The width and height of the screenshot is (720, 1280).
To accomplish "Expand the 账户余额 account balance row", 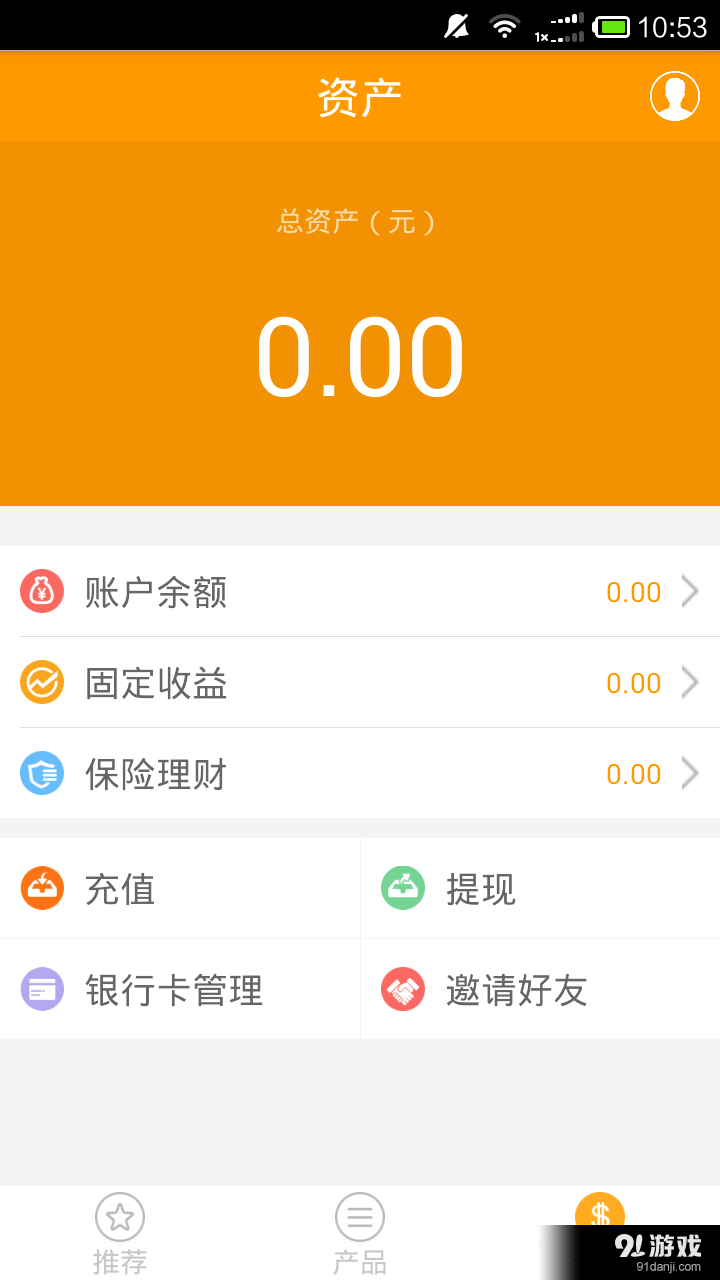I will (x=689, y=592).
